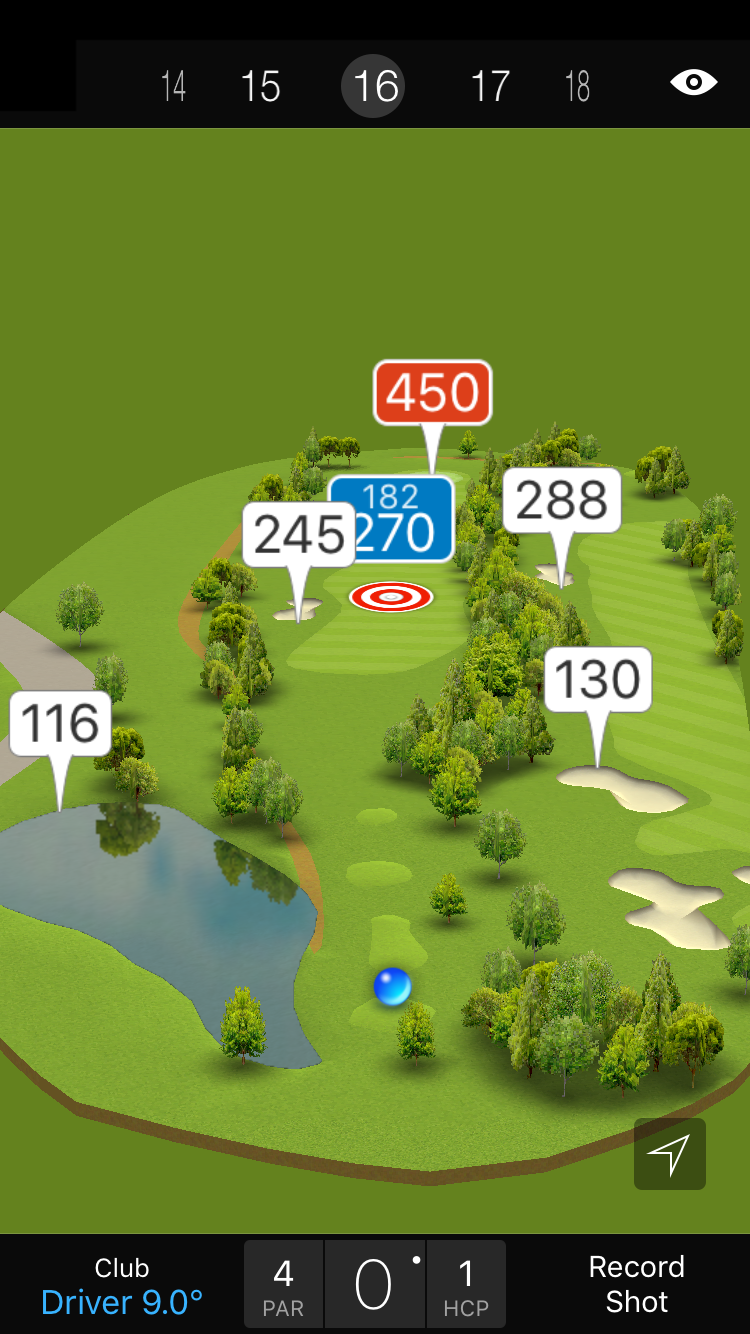Image resolution: width=750 pixels, height=1334 pixels.
Task: Select hole 17
Action: (490, 86)
